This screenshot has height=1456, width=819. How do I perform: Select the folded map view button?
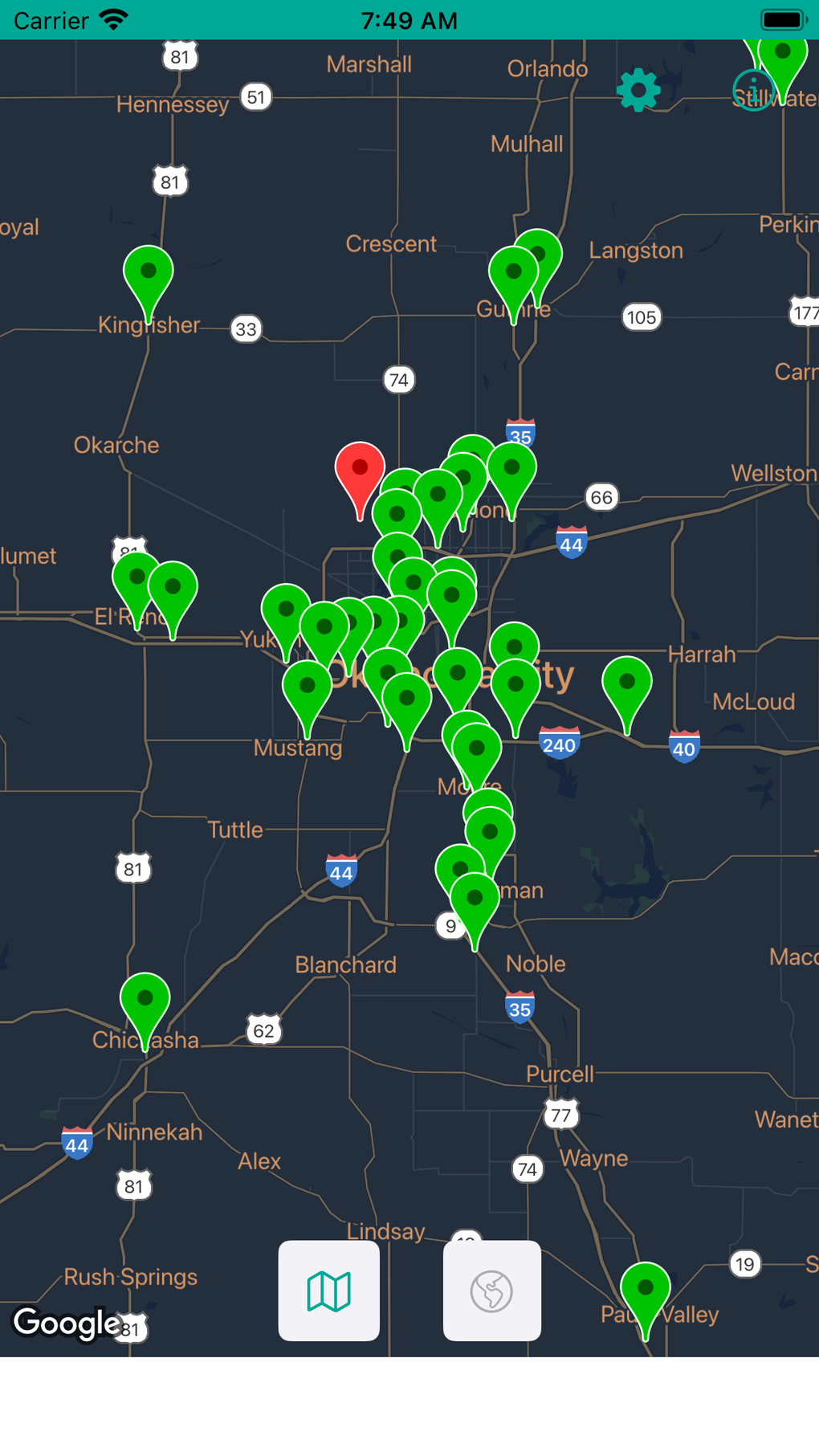328,1291
